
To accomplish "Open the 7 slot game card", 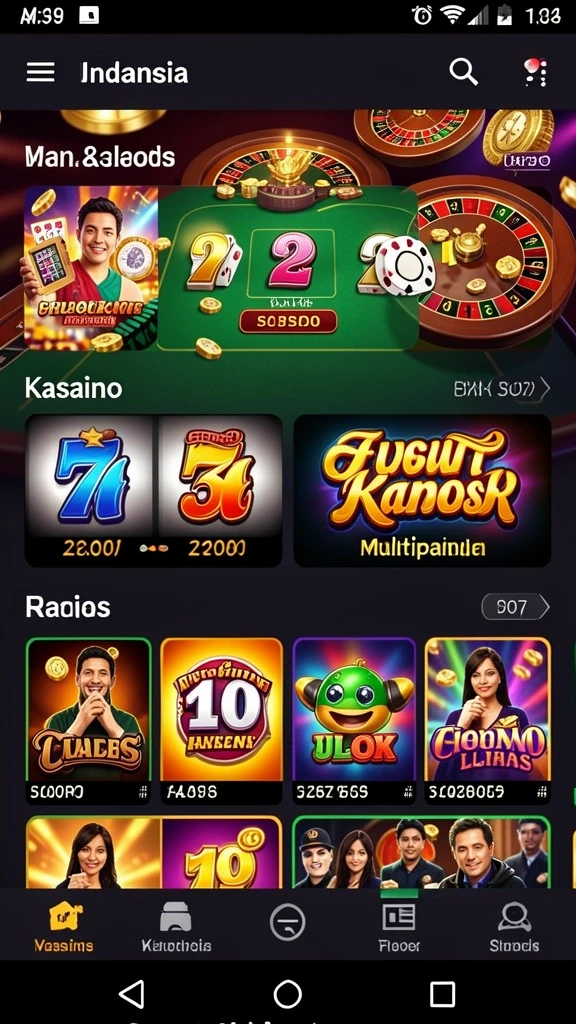I will (x=153, y=490).
